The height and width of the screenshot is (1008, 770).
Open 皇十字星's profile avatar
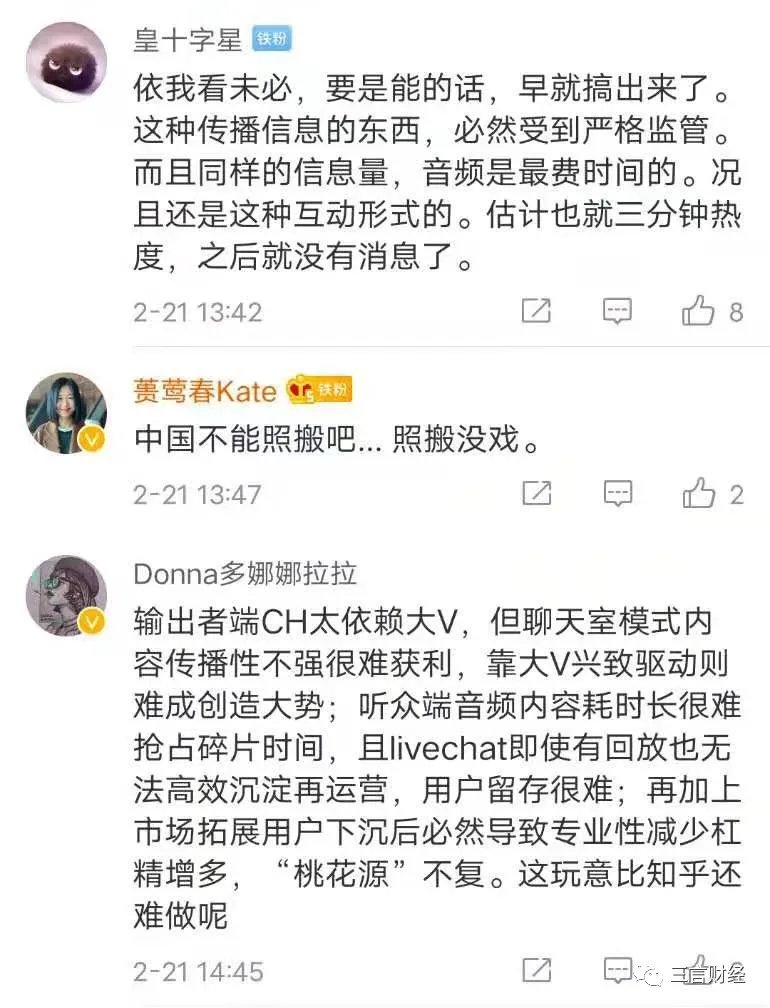[x=66, y=62]
